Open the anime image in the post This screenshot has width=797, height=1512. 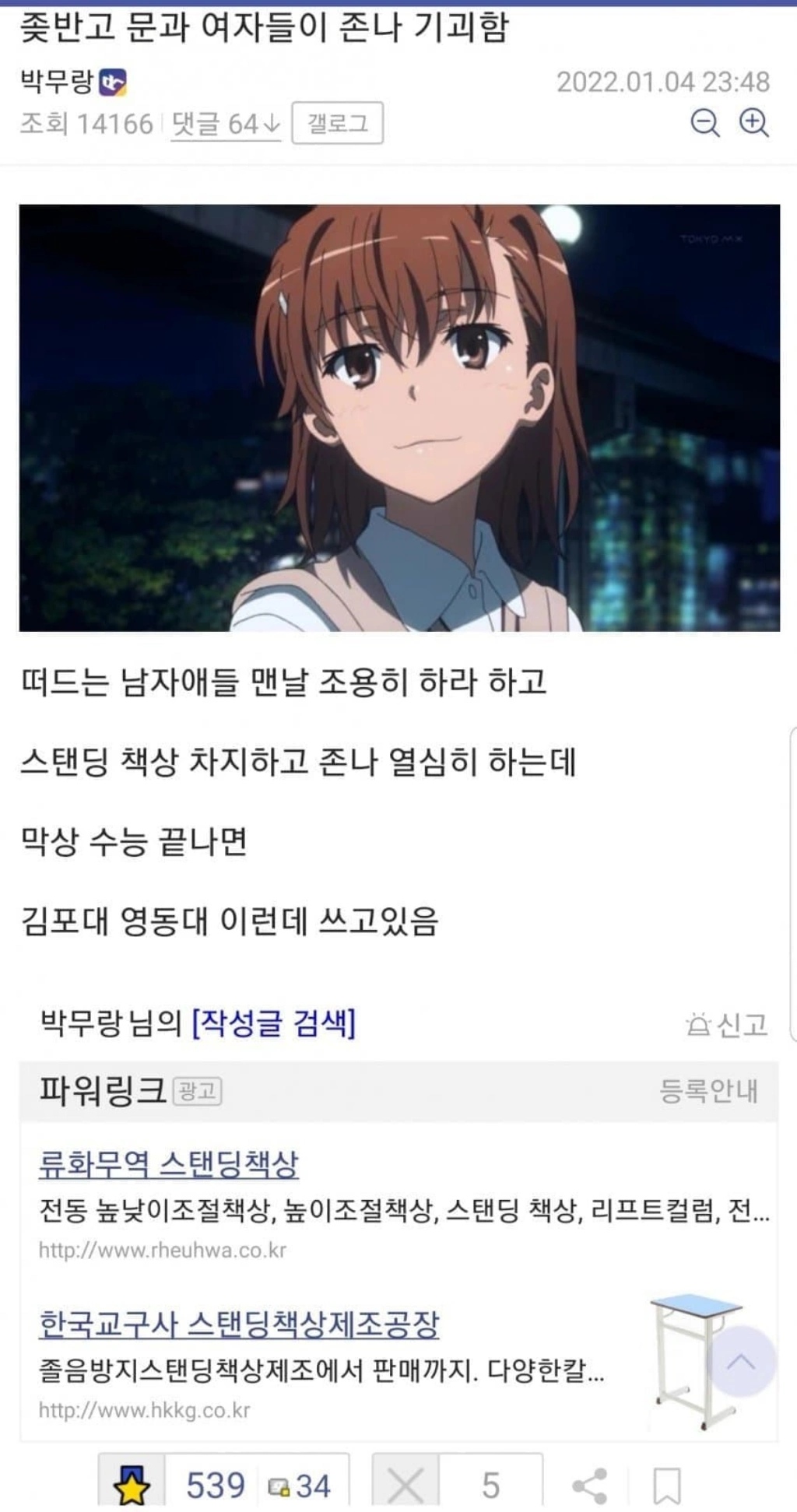(399, 418)
